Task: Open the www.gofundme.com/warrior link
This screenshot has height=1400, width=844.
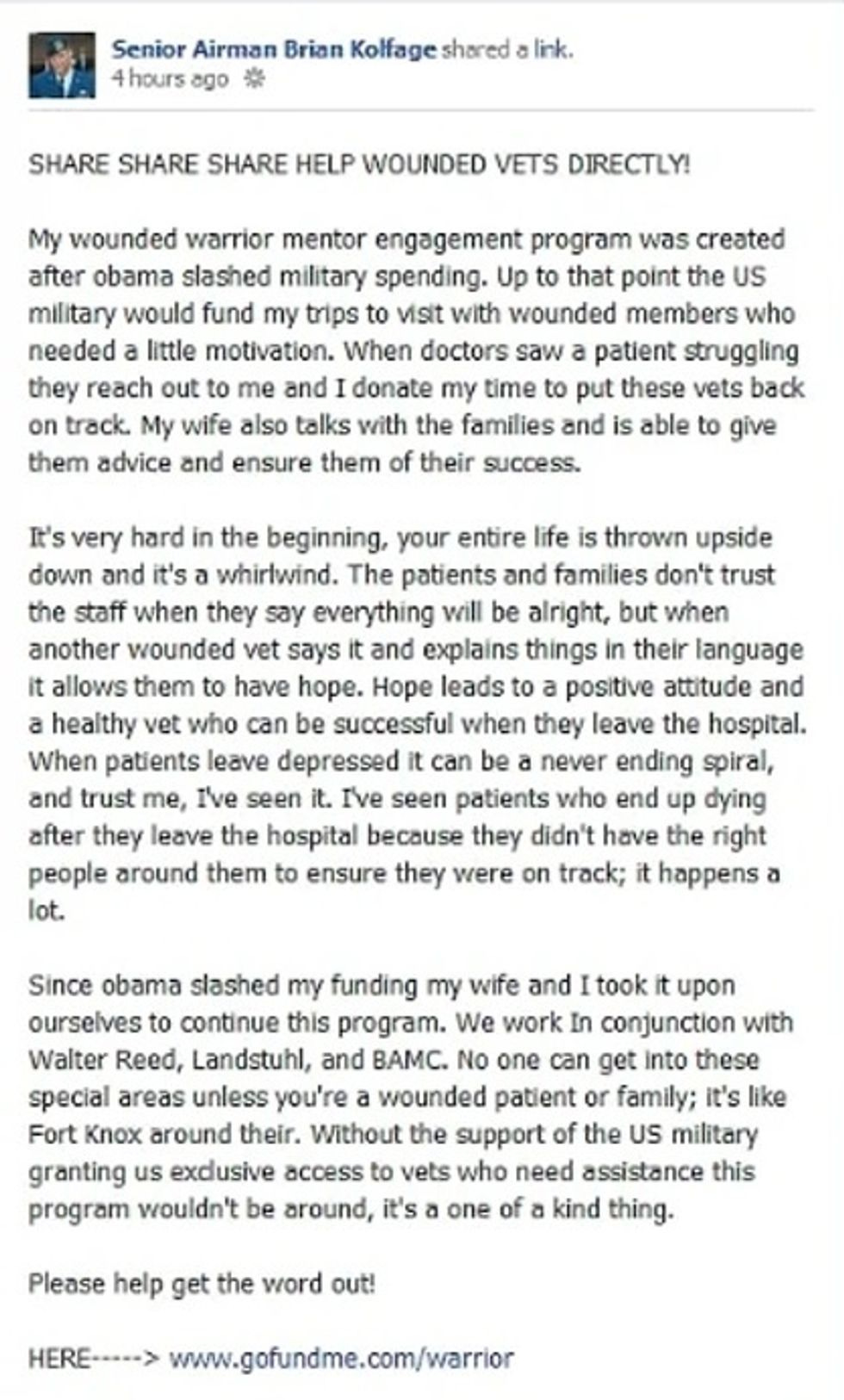Action: pos(341,1359)
